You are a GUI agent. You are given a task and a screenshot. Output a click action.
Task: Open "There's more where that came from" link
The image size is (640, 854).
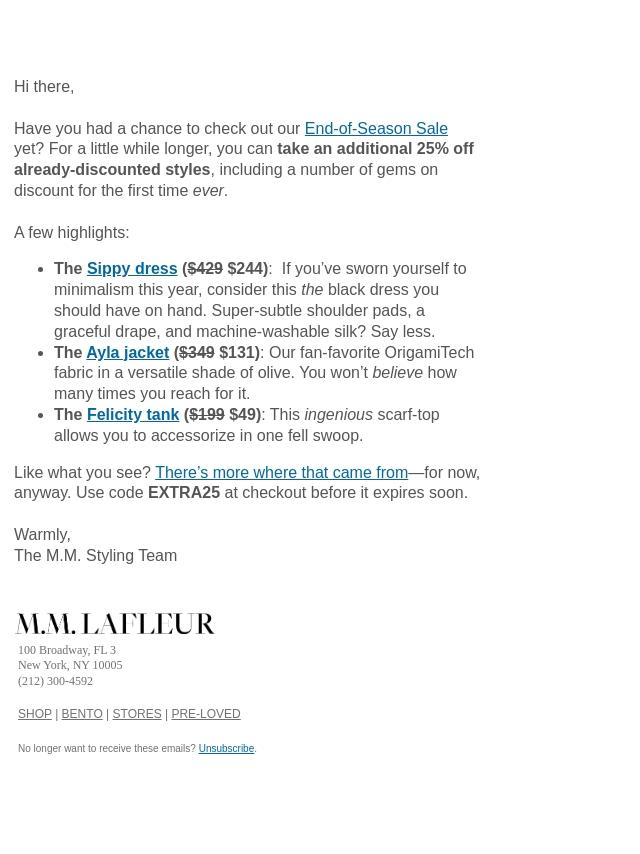[x=281, y=472]
